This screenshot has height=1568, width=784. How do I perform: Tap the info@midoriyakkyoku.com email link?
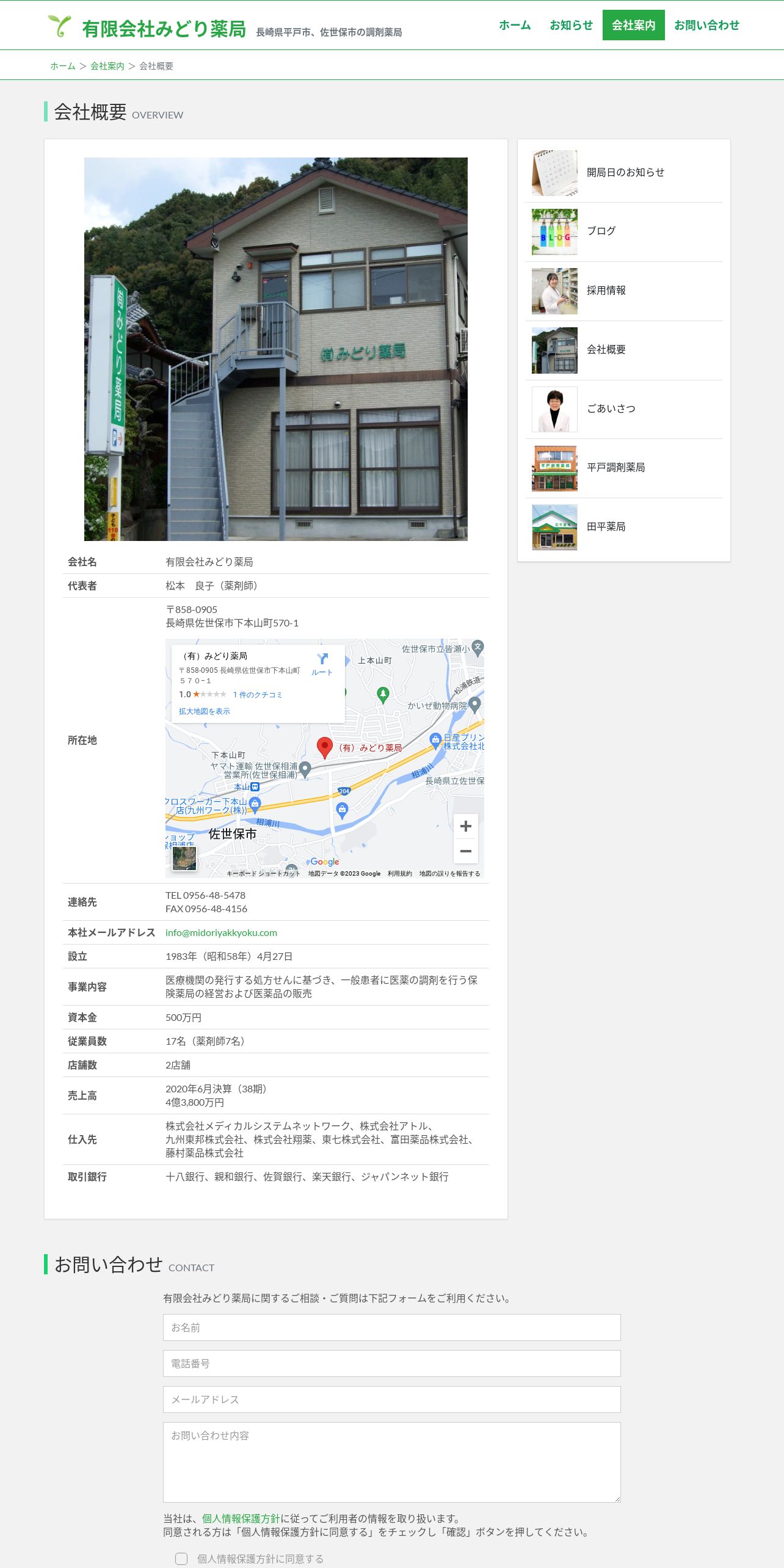pyautogui.click(x=221, y=932)
